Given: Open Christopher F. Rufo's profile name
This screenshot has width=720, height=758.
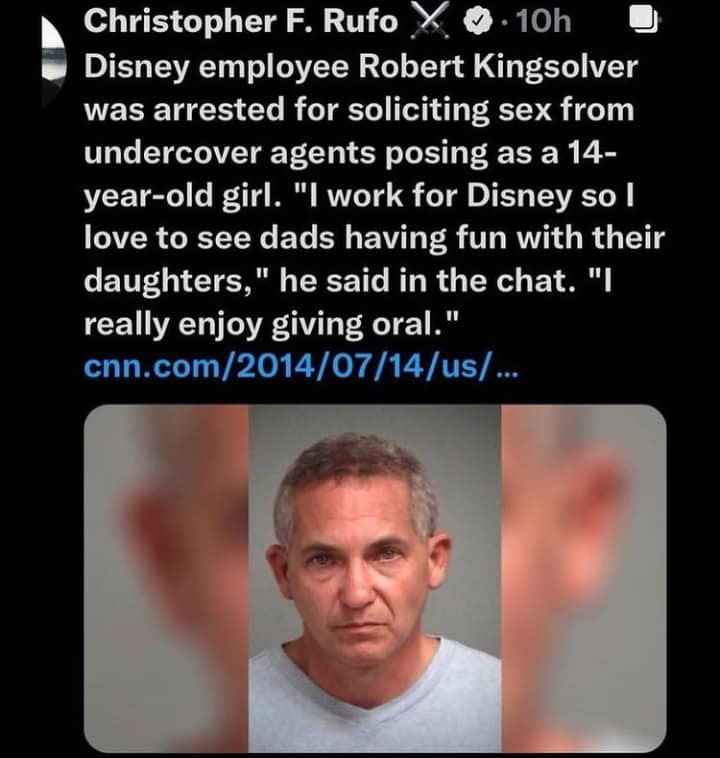Looking at the screenshot, I should [240, 20].
